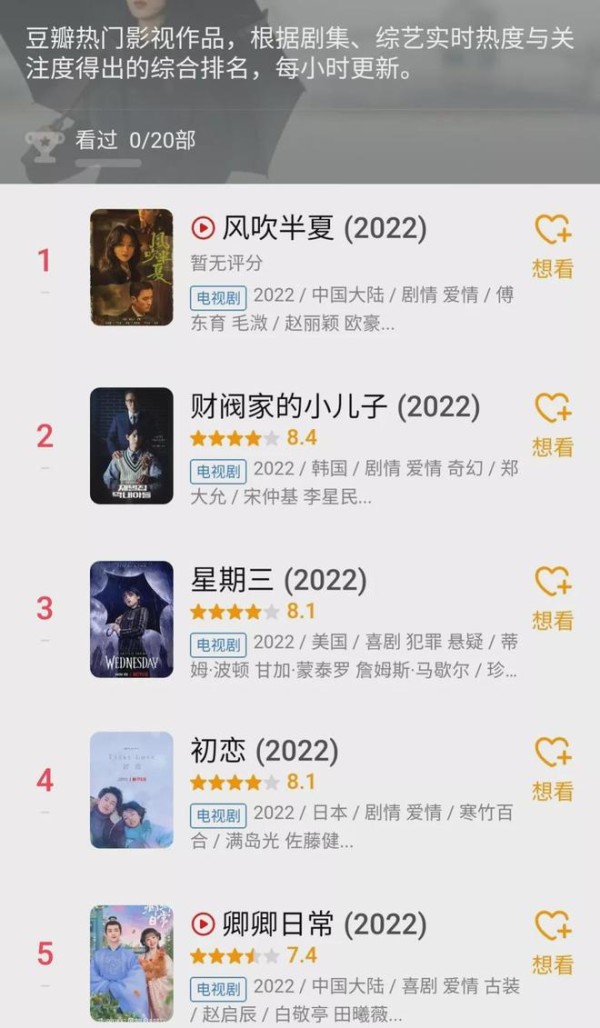Open the 风吹半夏 (2022) entry
Screen dimensions: 600x1028
pyautogui.click(x=324, y=229)
